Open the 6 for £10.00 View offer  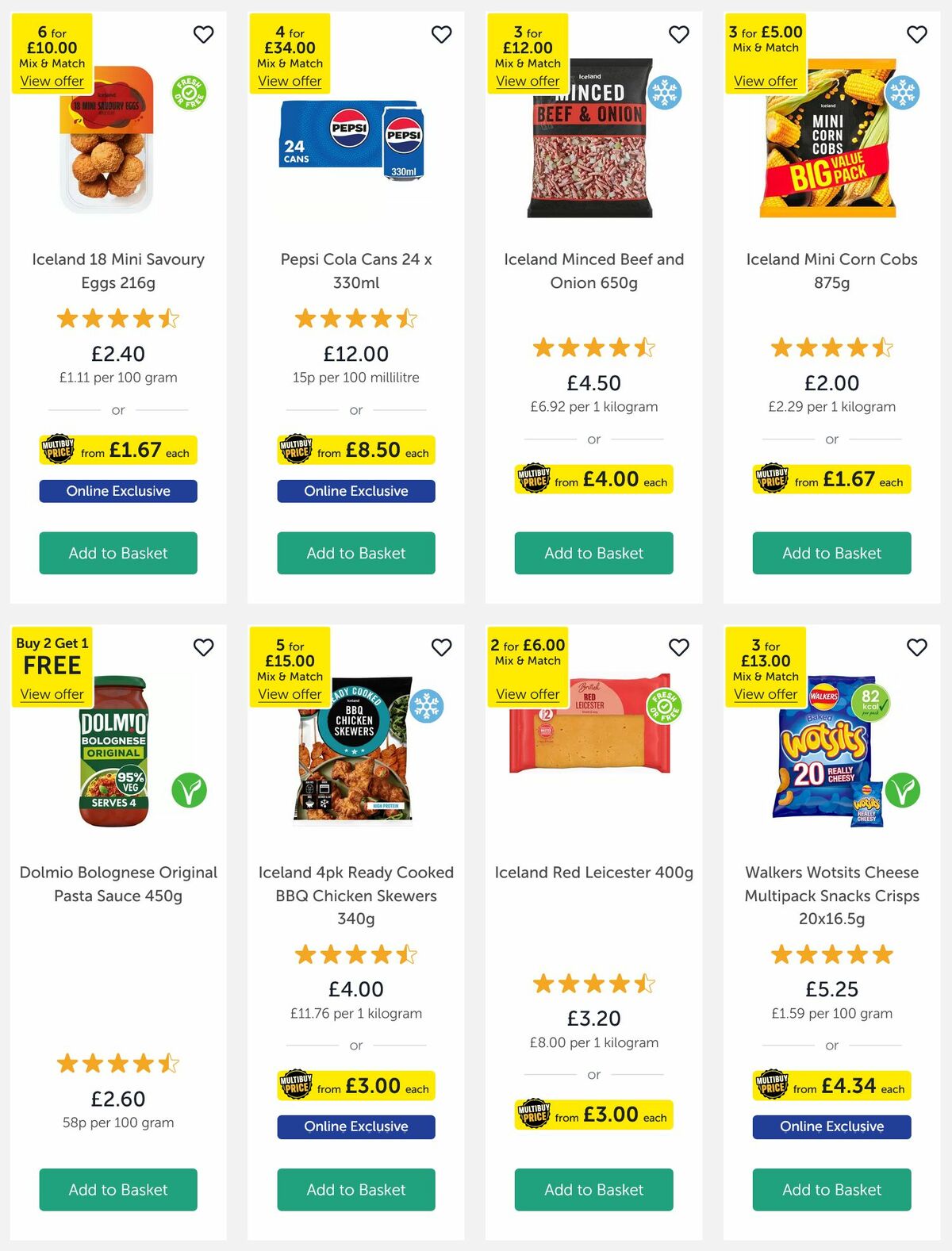click(51, 81)
